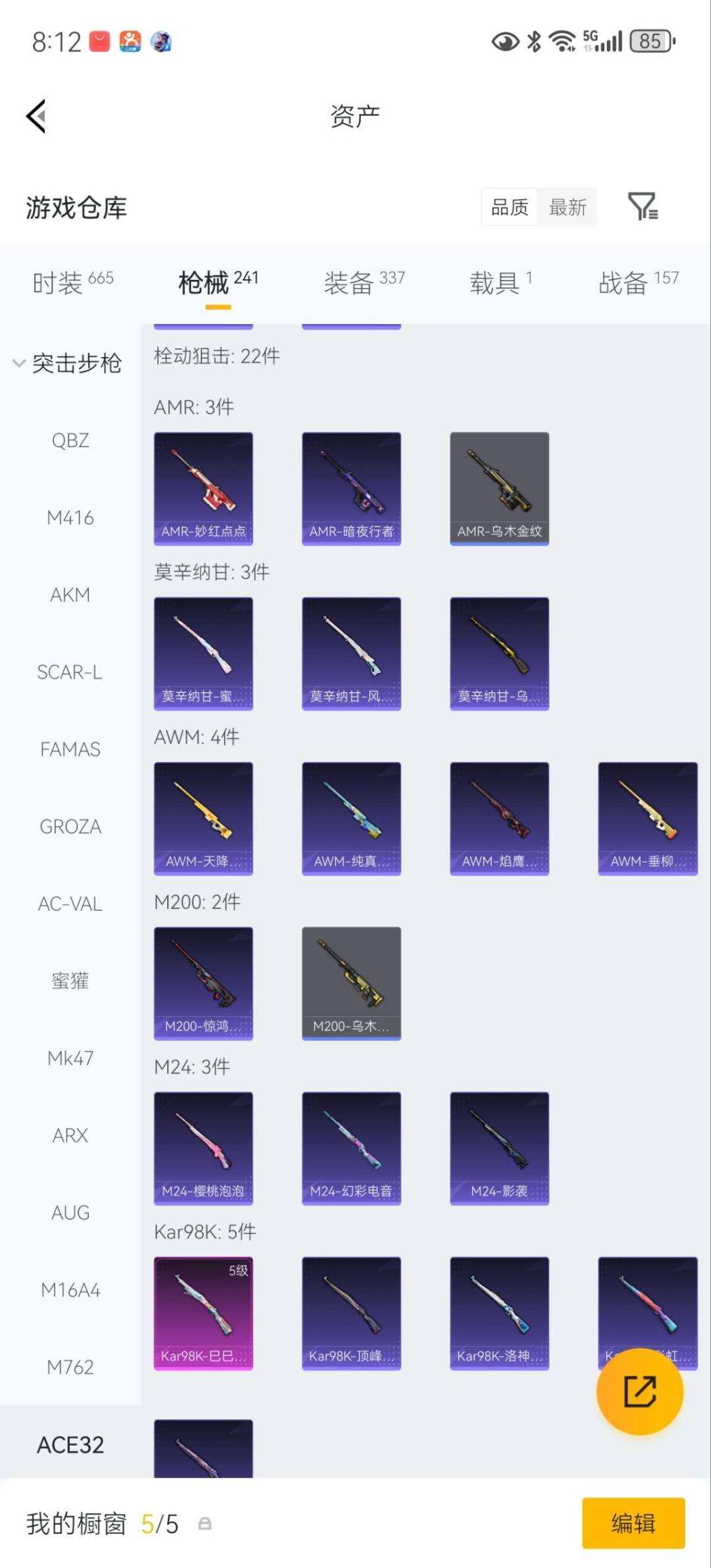
Task: Sort the warehouse by 最新
Action: coord(567,207)
